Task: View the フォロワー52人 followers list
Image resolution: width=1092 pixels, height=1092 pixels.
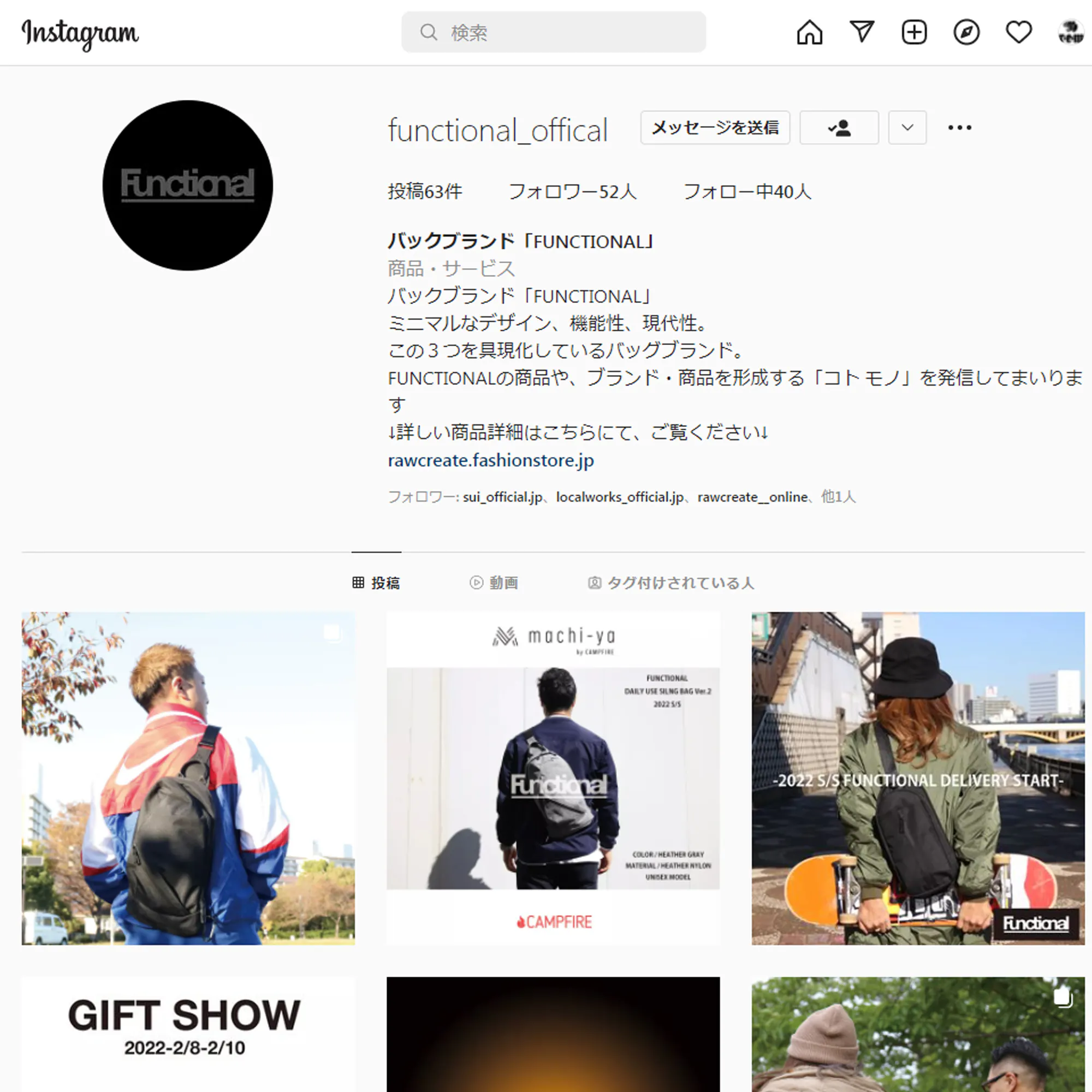Action: click(572, 192)
